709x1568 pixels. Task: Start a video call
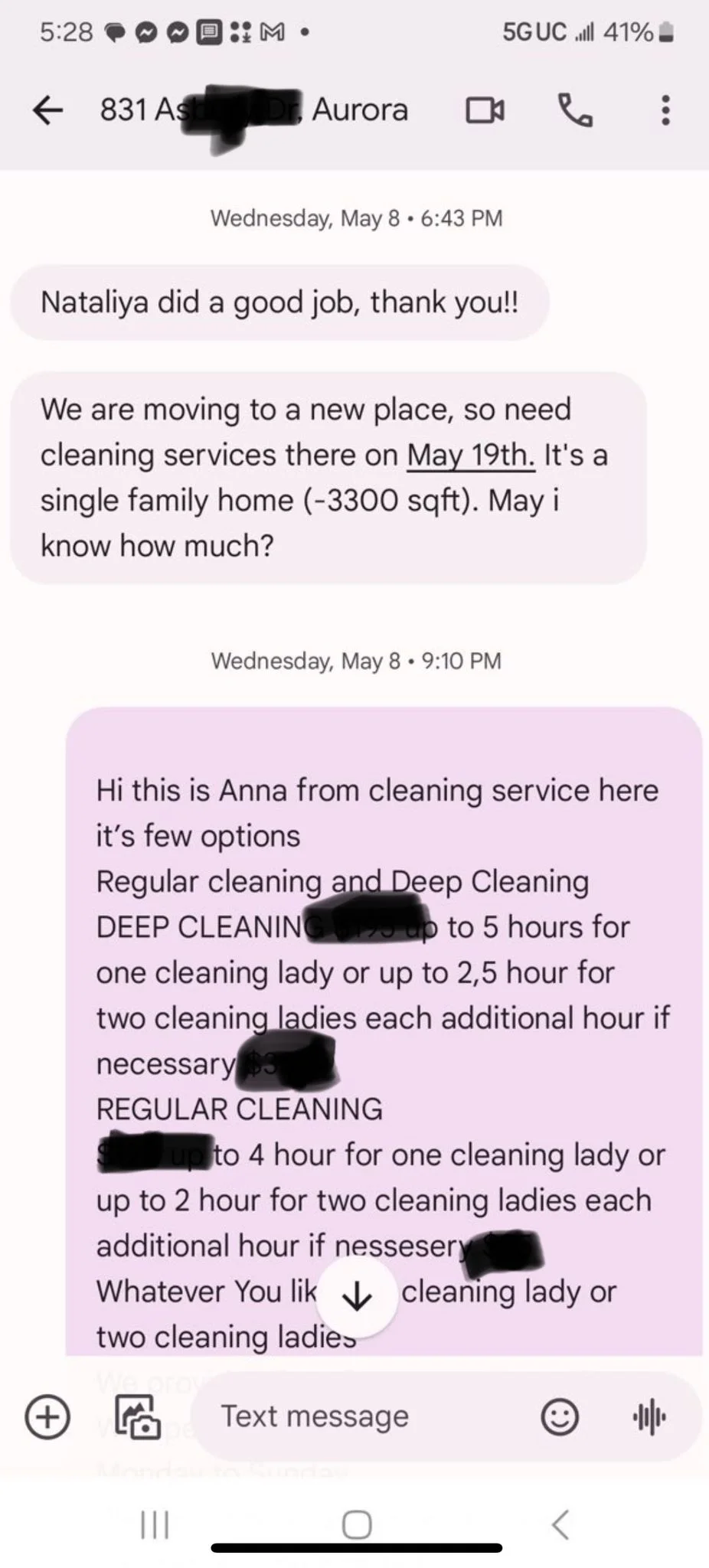click(x=485, y=110)
